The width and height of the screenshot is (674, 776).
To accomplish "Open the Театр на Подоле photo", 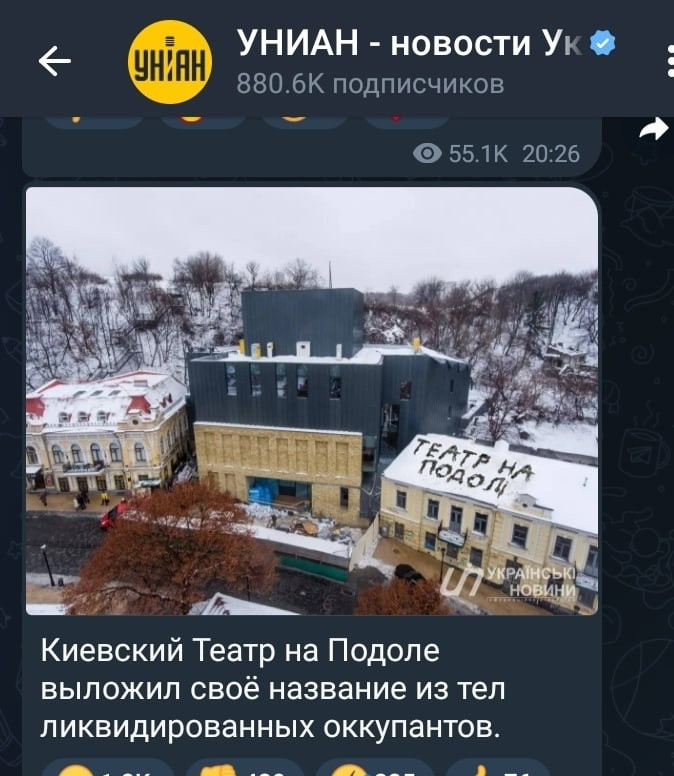I will pos(311,400).
